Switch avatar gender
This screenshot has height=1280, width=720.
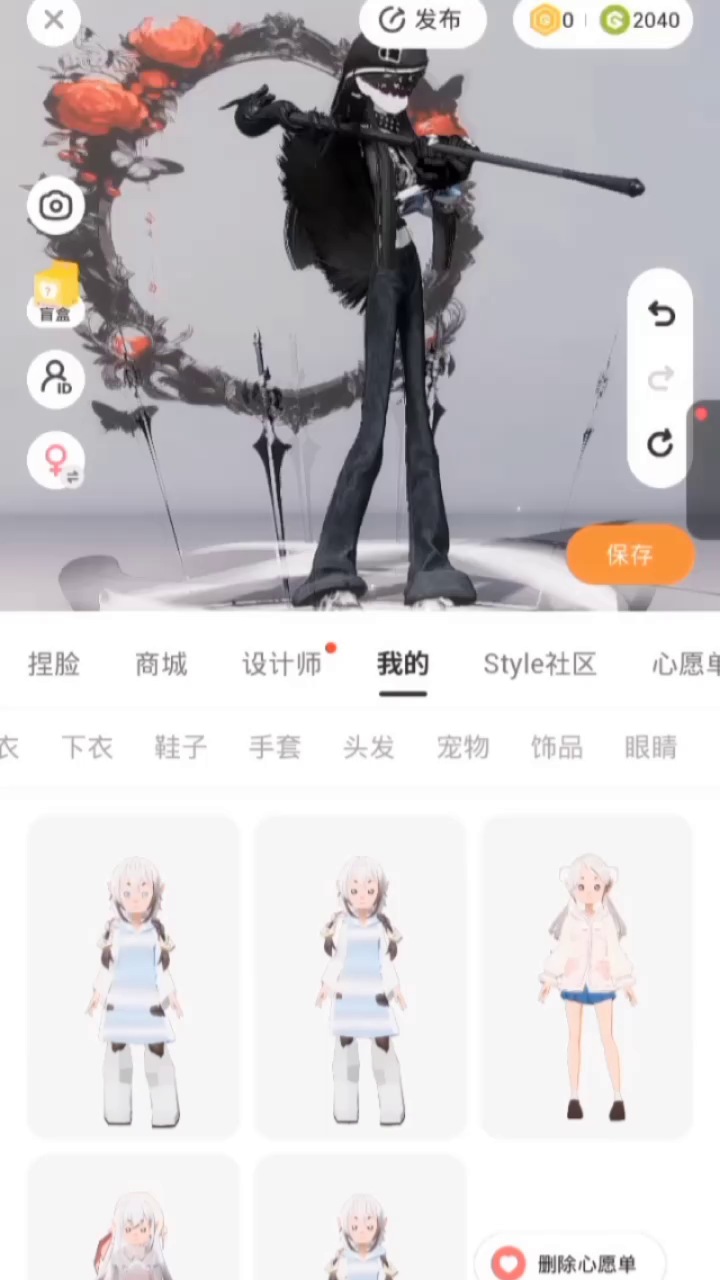tap(56, 461)
